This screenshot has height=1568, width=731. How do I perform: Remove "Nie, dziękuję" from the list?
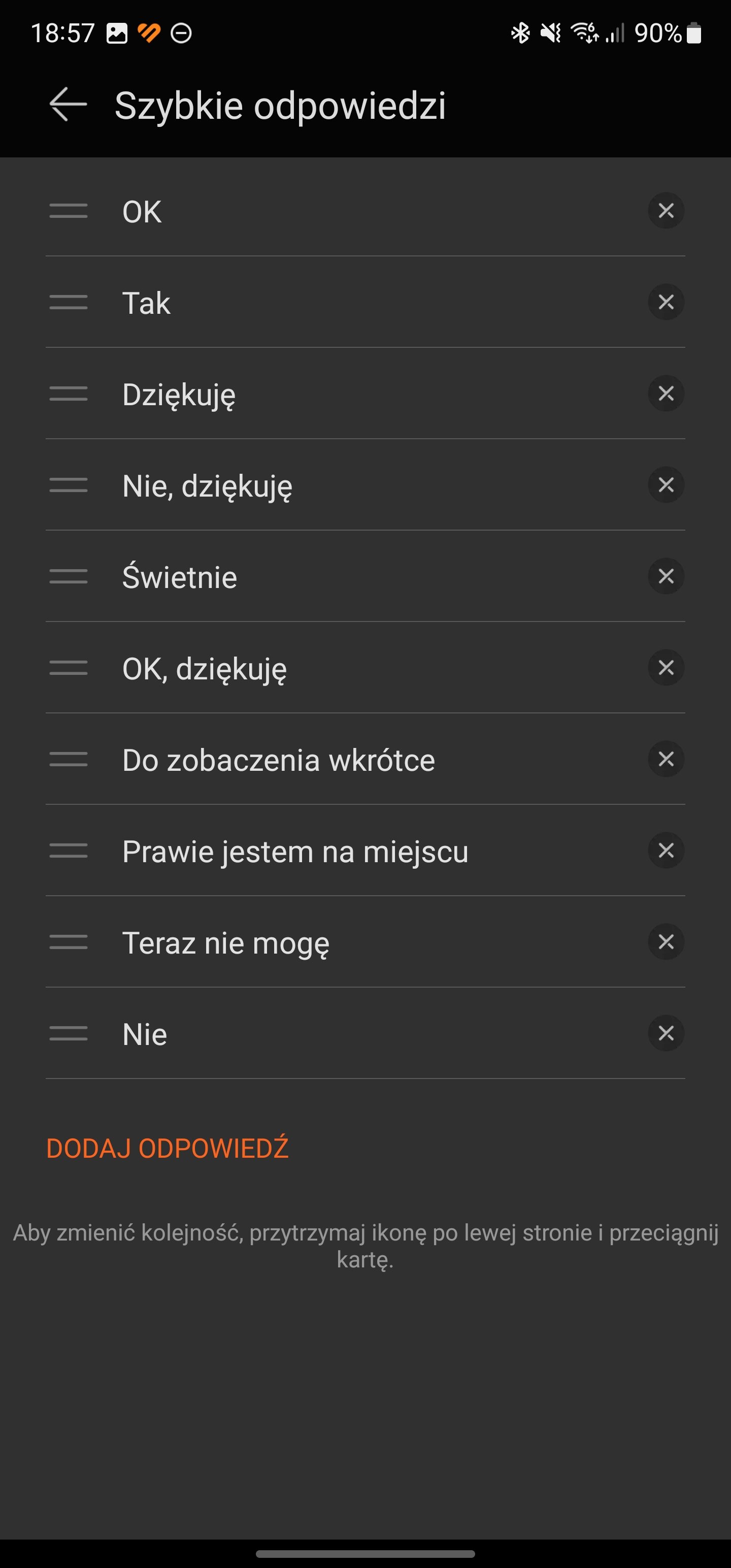pyautogui.click(x=666, y=485)
